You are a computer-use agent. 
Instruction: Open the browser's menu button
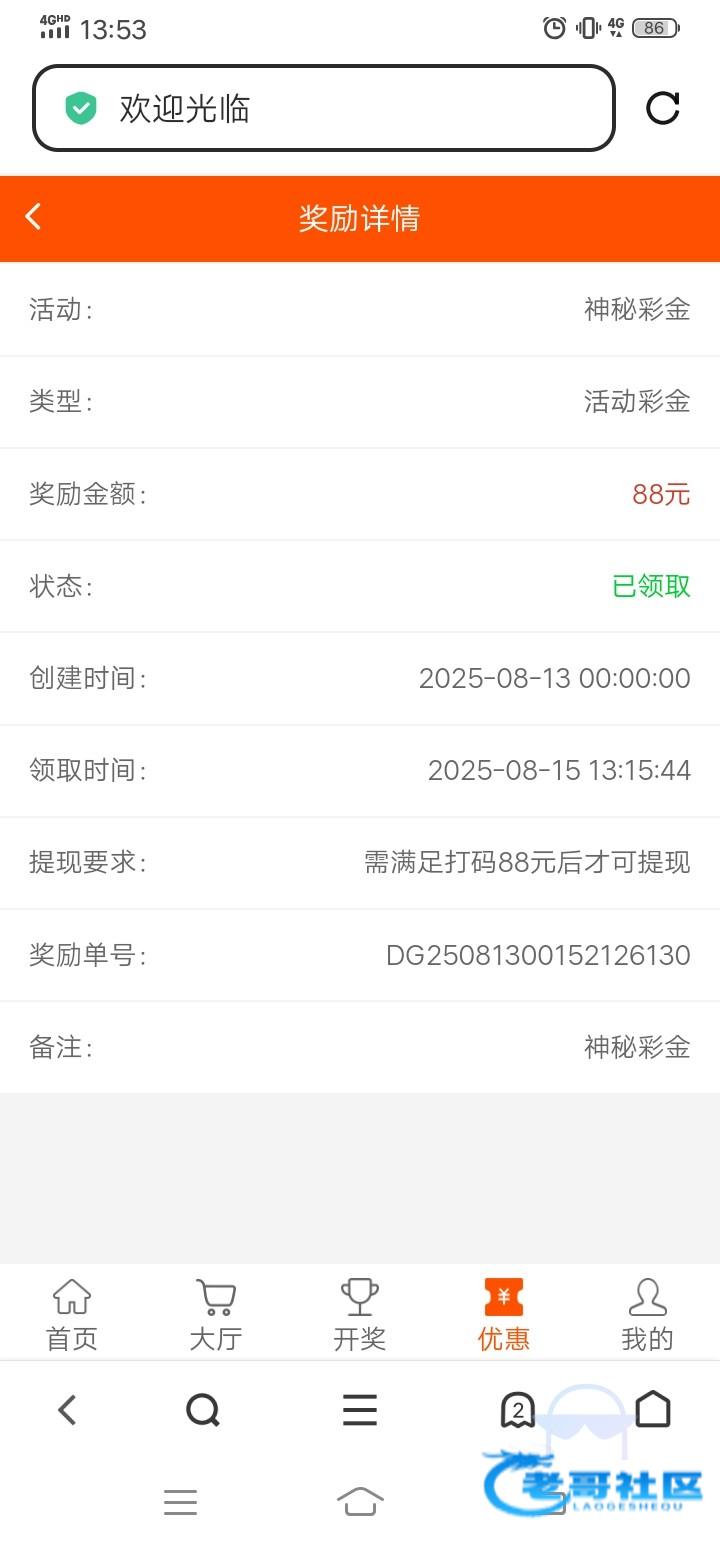pyautogui.click(x=360, y=1410)
